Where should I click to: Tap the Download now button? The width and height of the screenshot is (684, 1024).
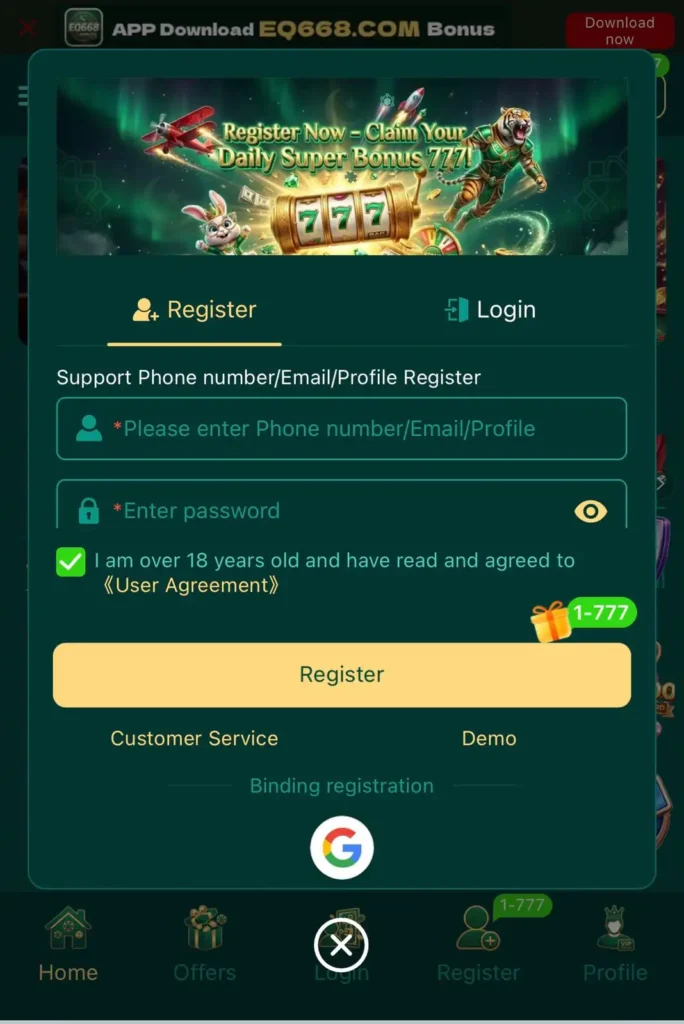click(x=619, y=30)
